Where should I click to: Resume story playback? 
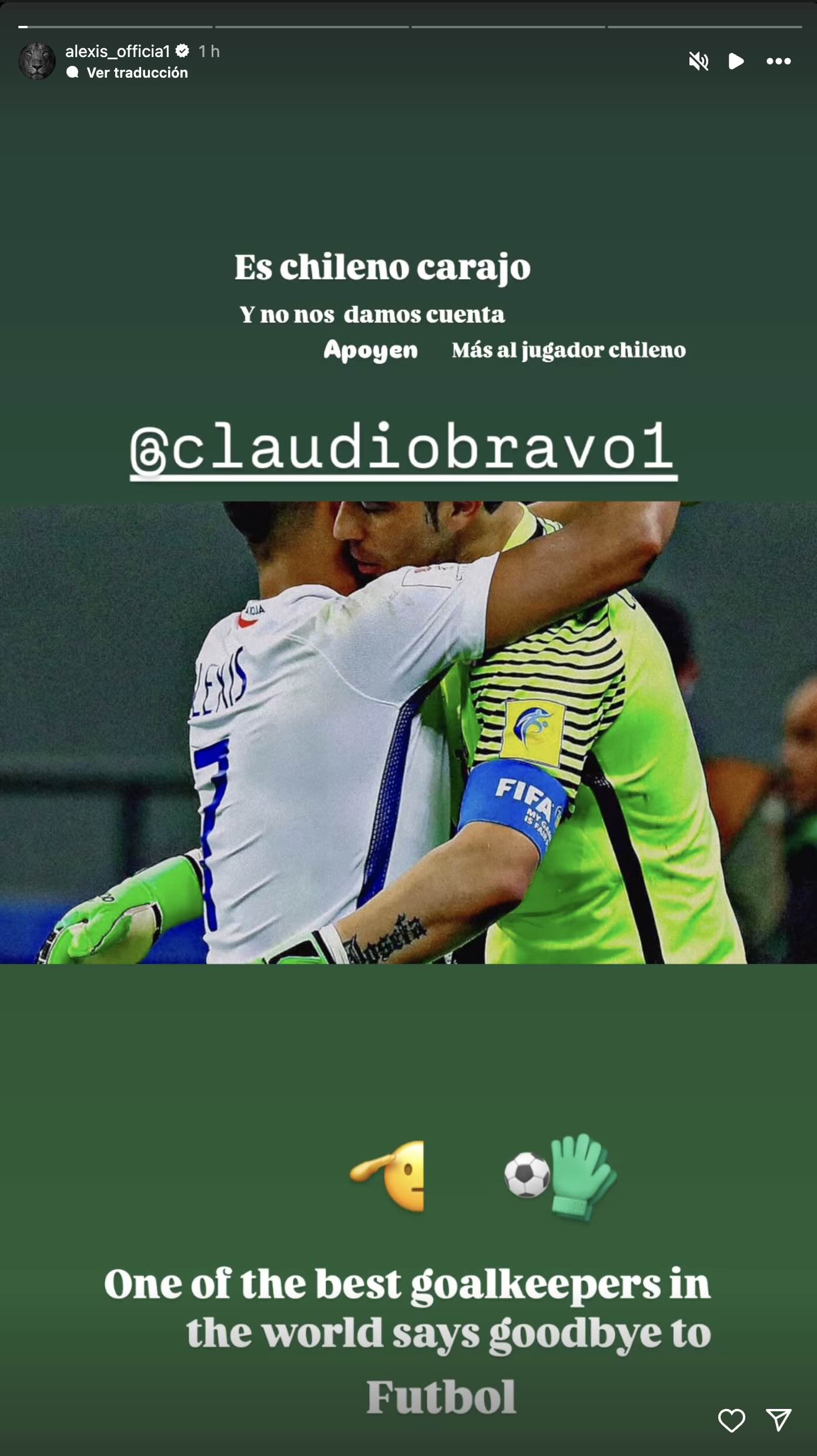point(736,61)
